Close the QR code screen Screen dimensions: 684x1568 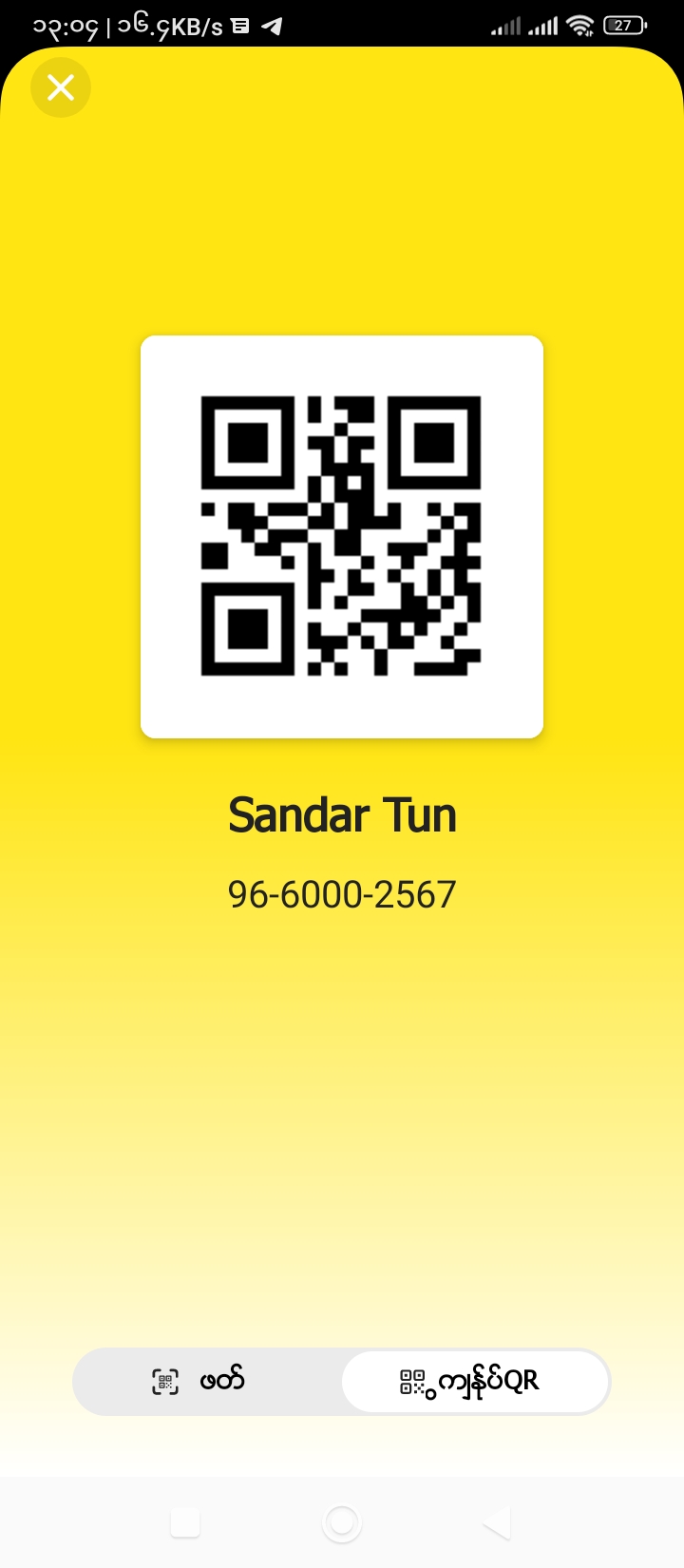point(61,88)
